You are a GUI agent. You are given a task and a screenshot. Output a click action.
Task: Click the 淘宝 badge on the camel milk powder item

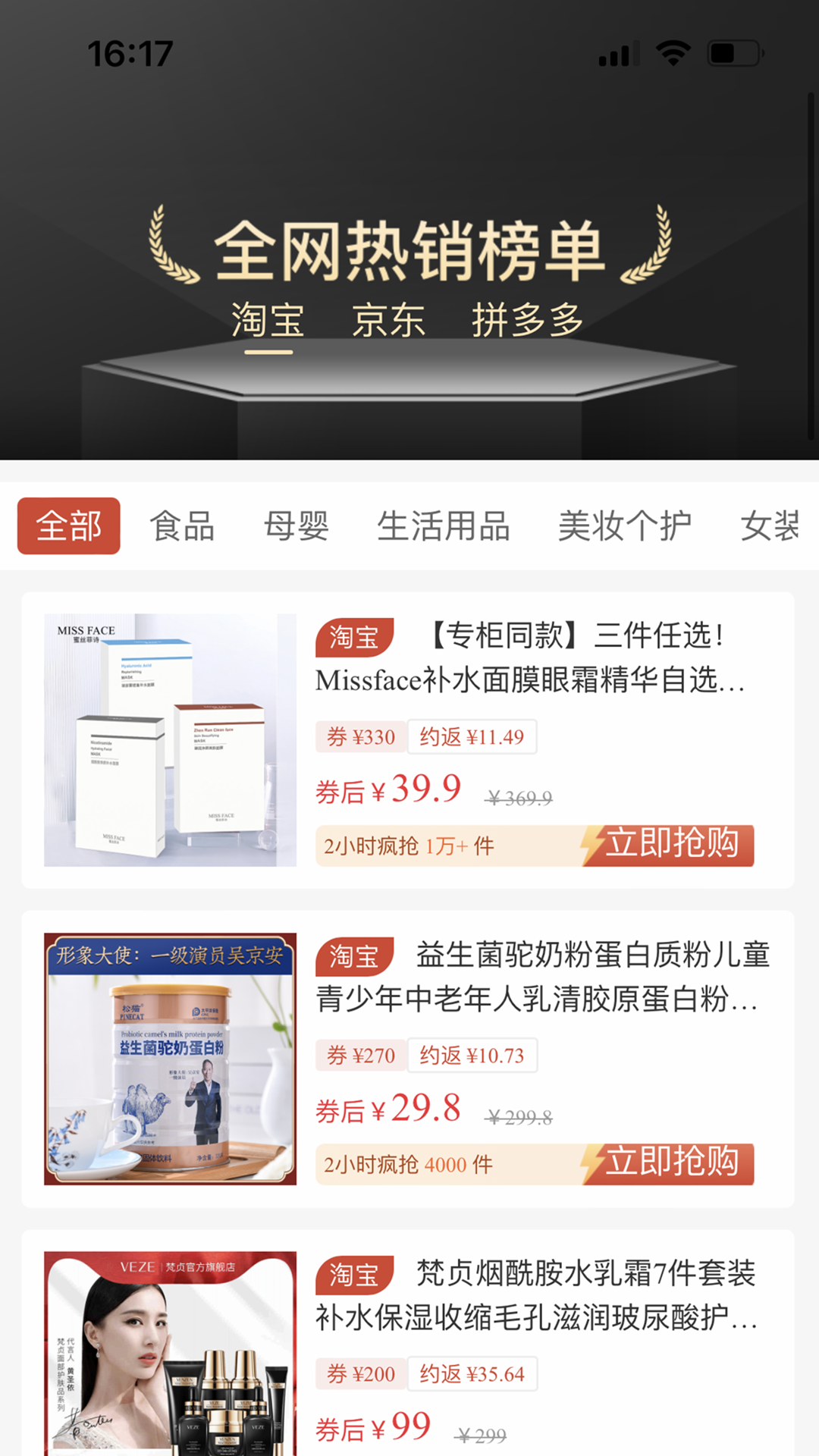click(x=355, y=958)
